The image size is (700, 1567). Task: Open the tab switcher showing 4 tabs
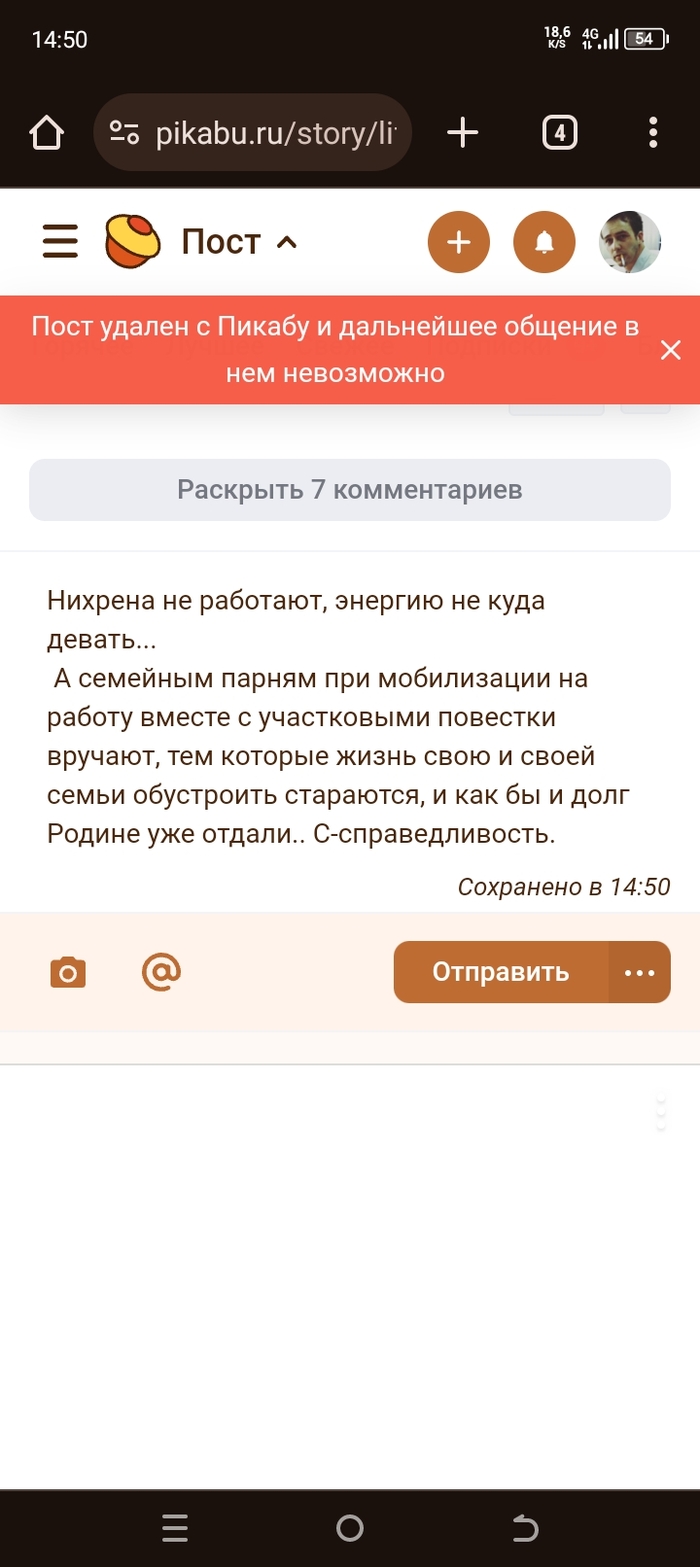coord(559,132)
